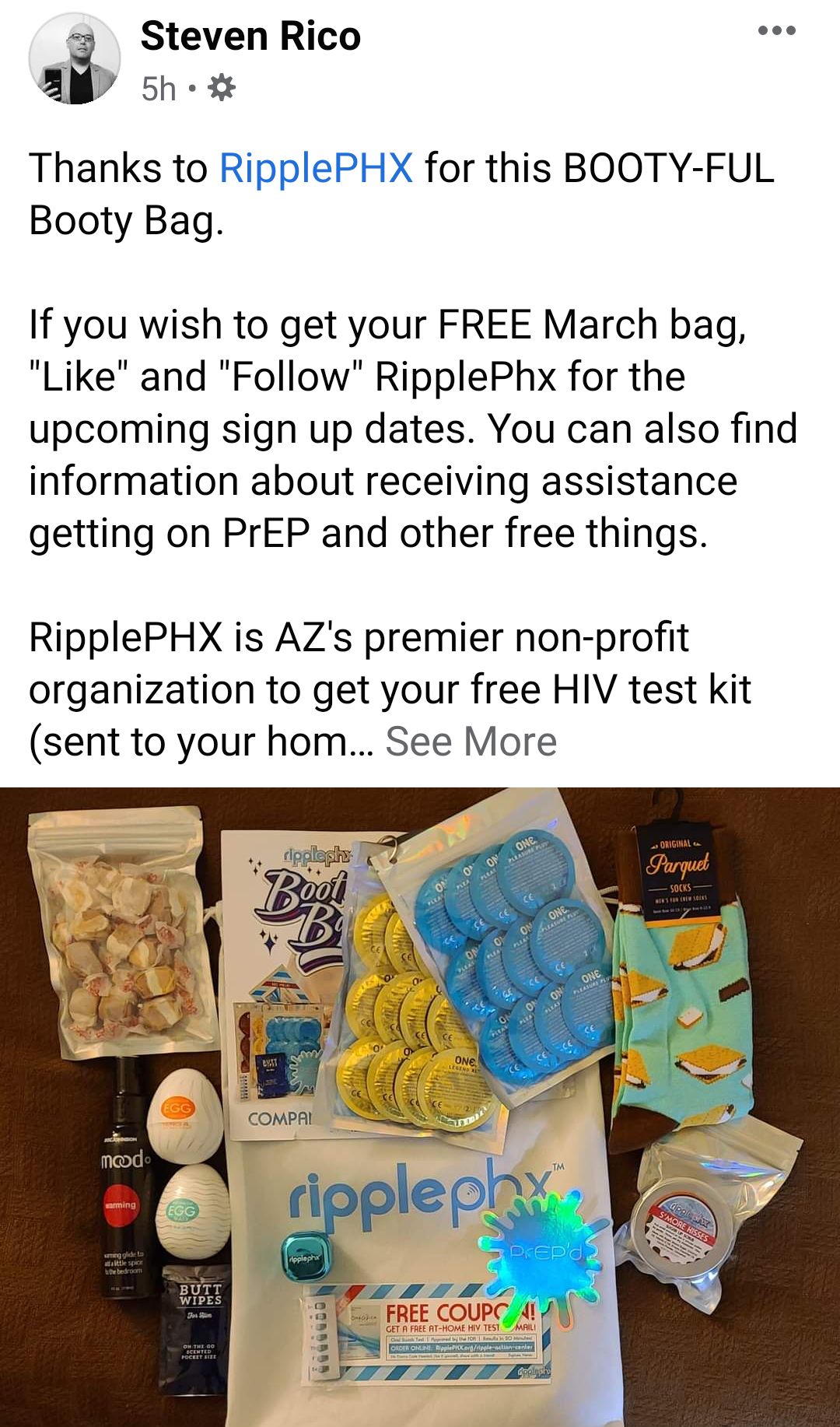The height and width of the screenshot is (1427, 840).
Task: Open the Booty Bag photo
Action: click(420, 1105)
